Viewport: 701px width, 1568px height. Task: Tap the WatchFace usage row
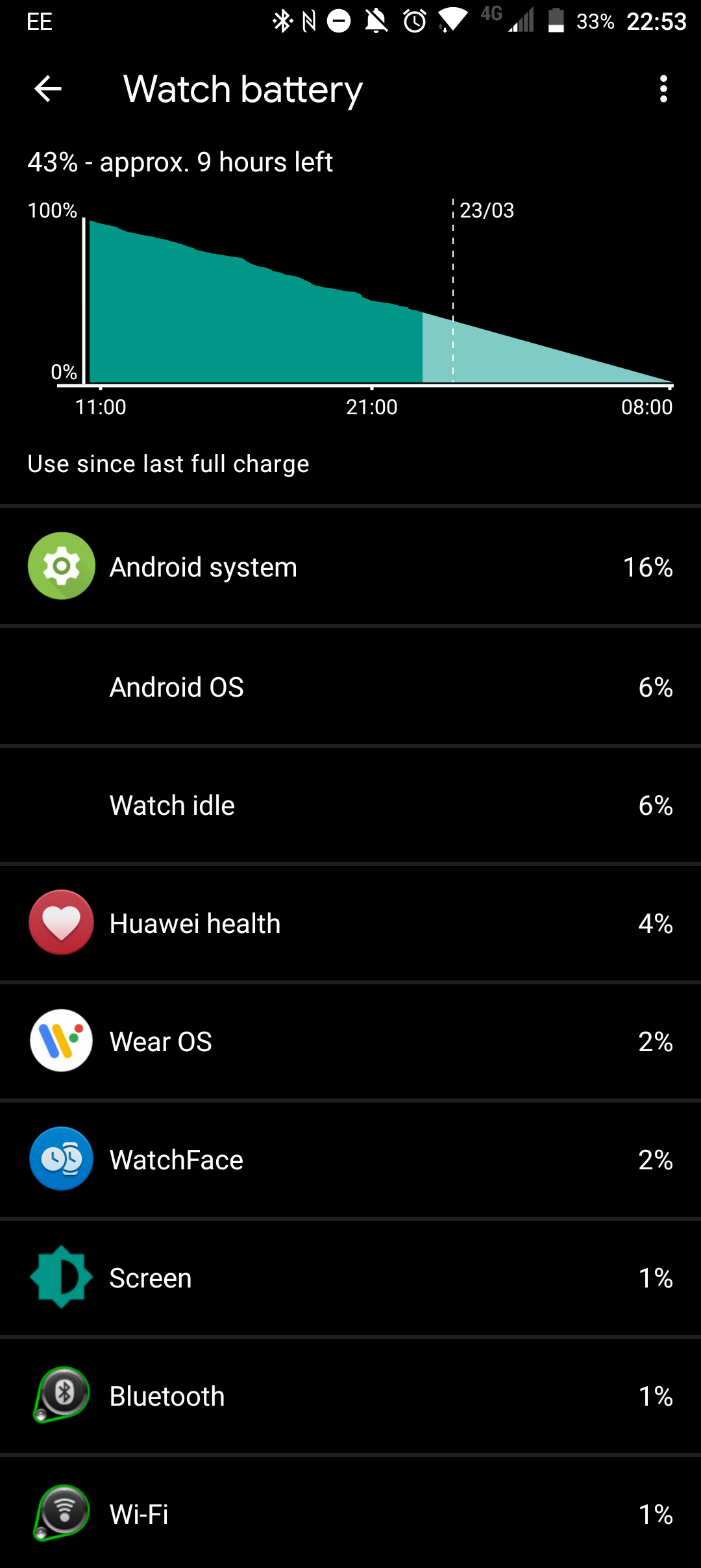350,1160
